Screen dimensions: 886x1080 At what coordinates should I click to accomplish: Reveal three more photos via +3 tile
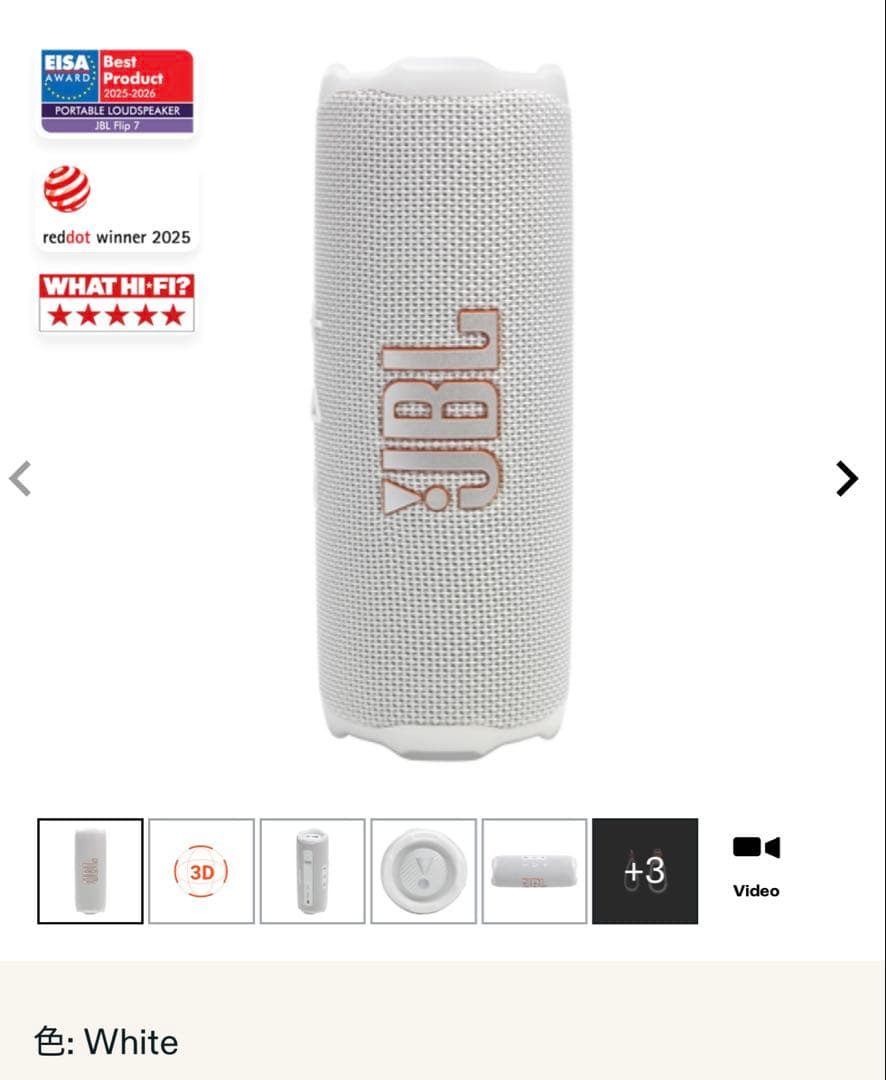pos(645,870)
